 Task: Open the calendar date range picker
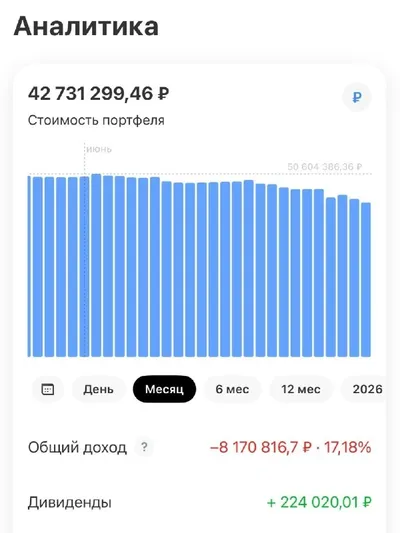click(48, 389)
